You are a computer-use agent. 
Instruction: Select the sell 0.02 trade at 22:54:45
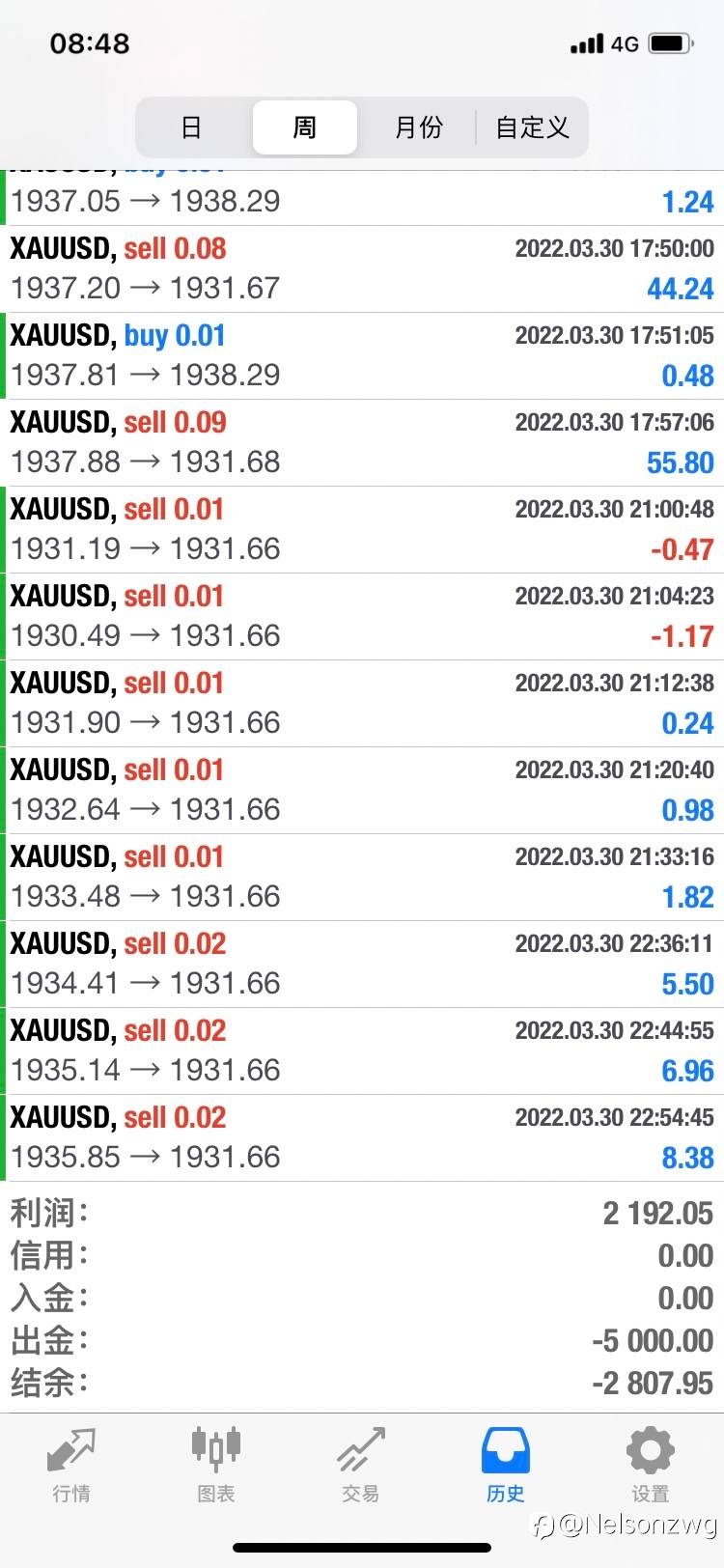click(362, 1137)
